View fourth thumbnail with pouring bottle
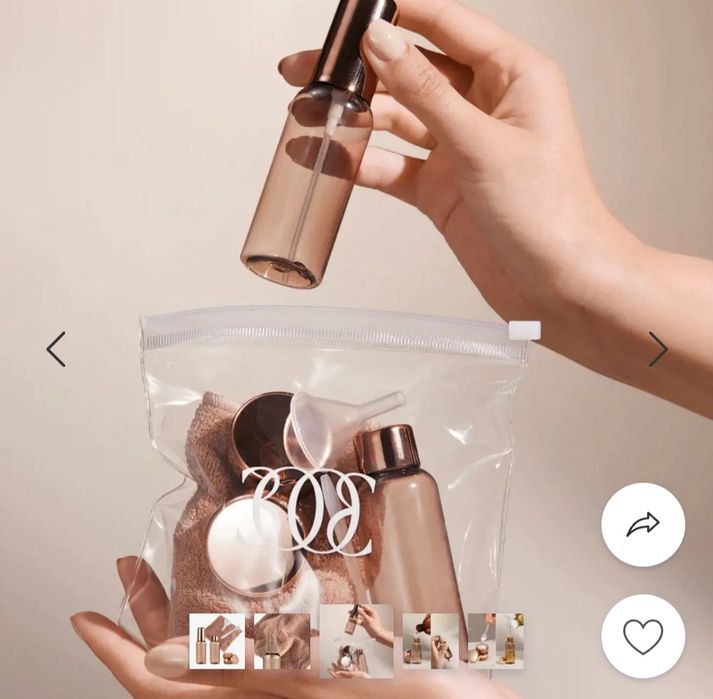Image resolution: width=713 pixels, height=699 pixels. [430, 641]
